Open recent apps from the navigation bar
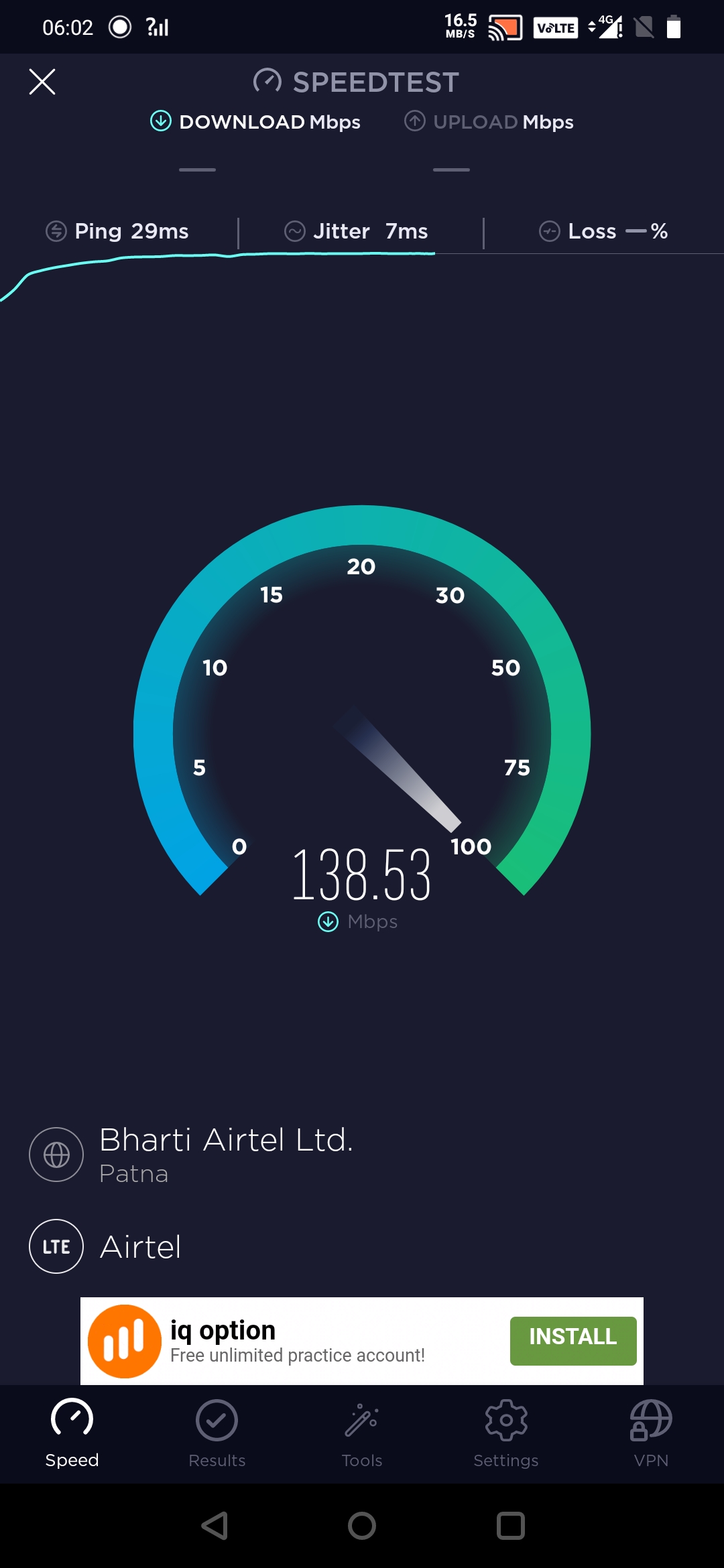Image resolution: width=724 pixels, height=1568 pixels. (510, 1526)
